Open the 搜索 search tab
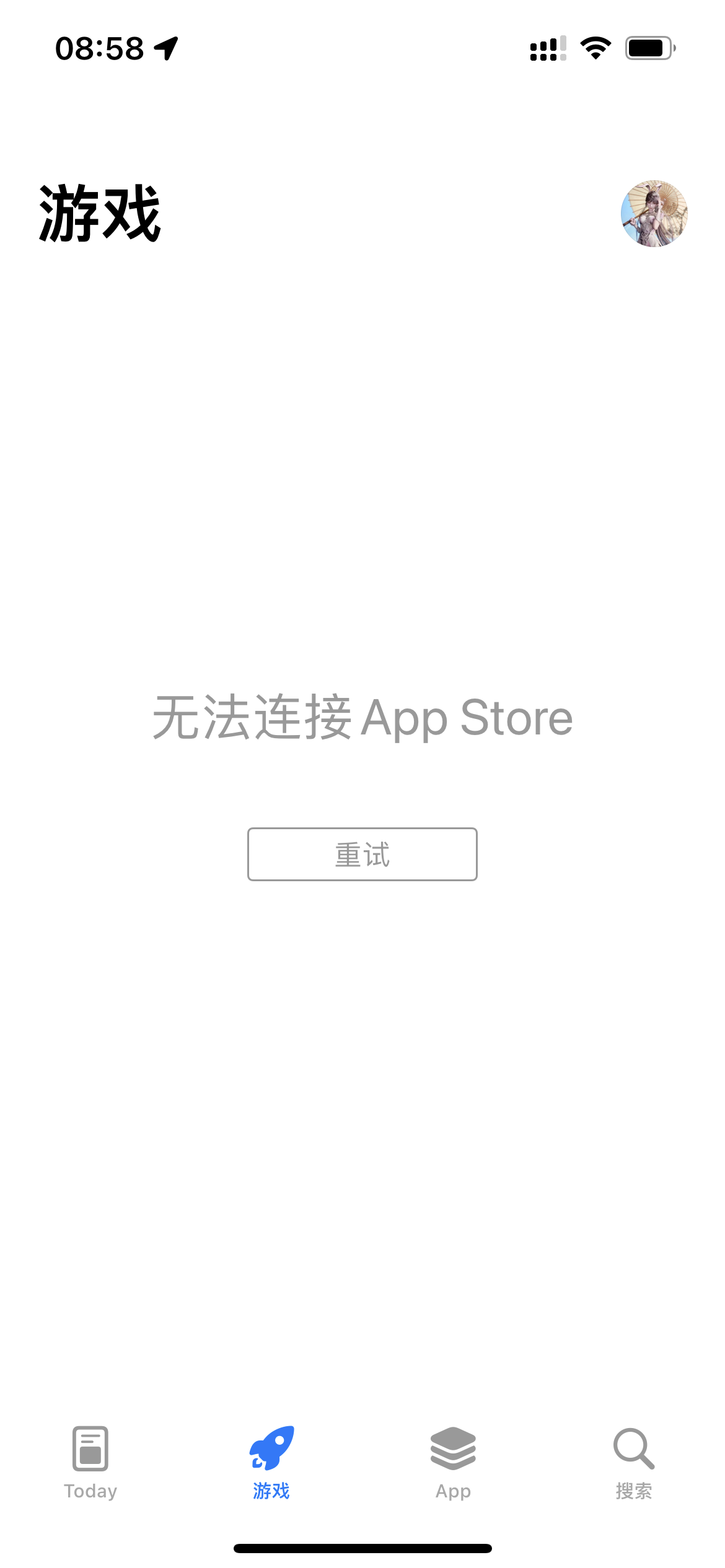The image size is (725, 1568). [634, 1463]
